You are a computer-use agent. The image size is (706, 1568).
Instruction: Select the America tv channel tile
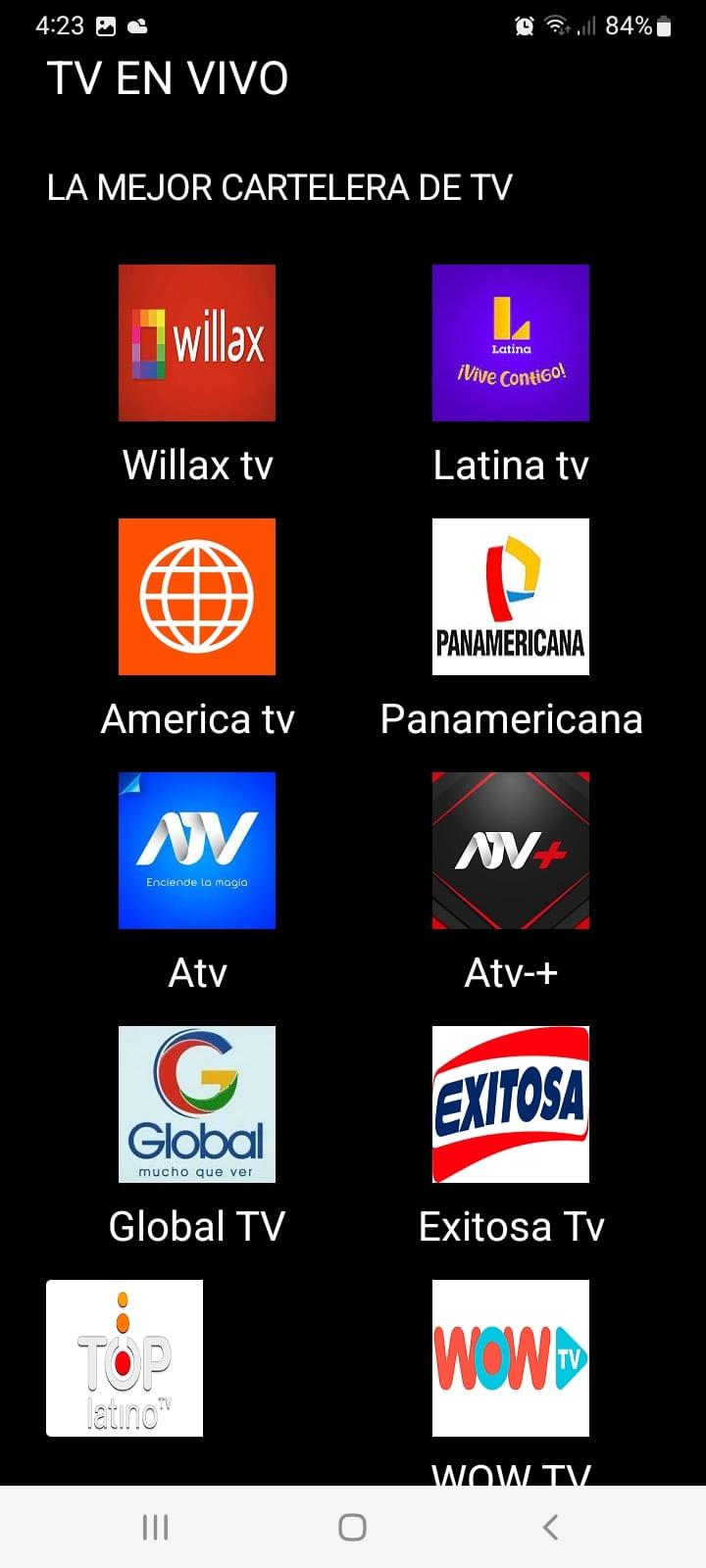point(196,597)
